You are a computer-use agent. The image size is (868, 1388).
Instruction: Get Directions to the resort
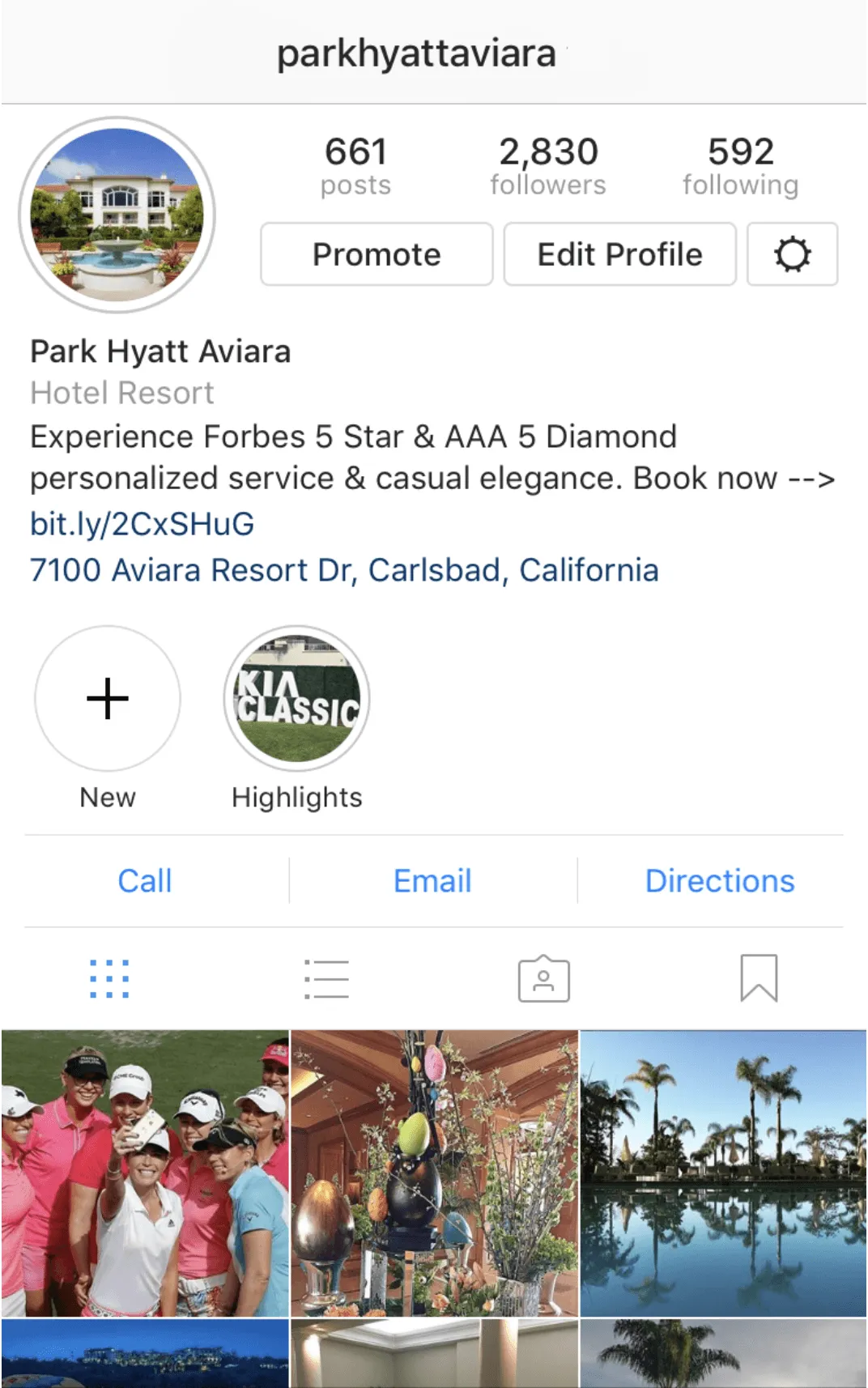click(720, 880)
